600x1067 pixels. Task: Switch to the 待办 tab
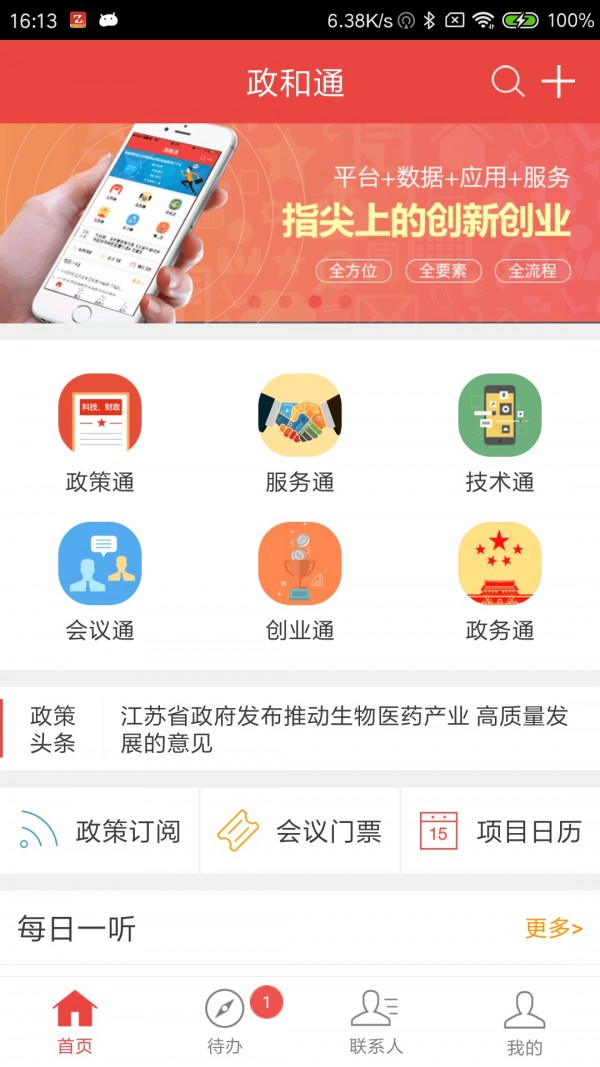click(x=225, y=1022)
